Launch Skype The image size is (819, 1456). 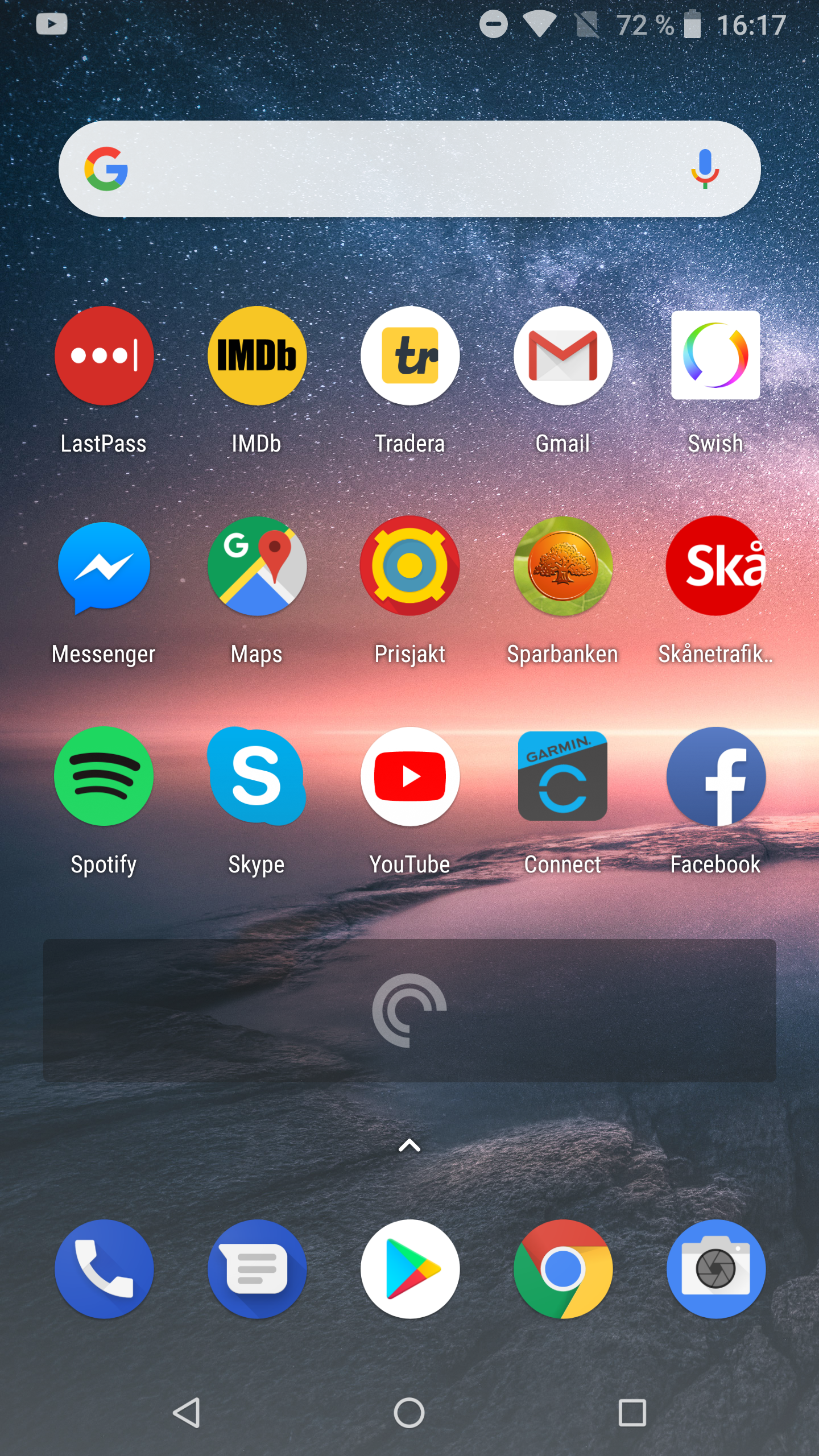257,776
